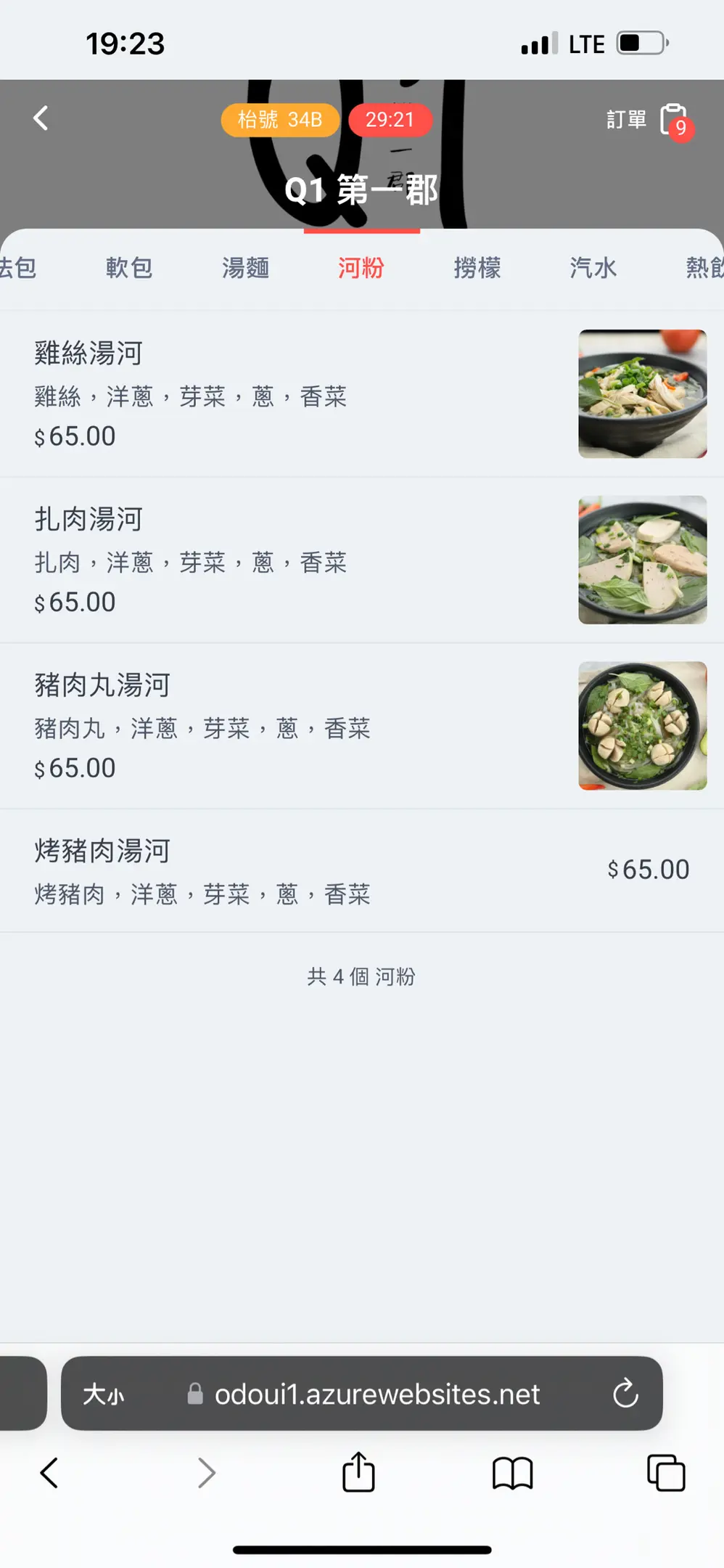The width and height of the screenshot is (724, 1568).
Task: Switch to the 撈檬 category tab
Action: coord(477,268)
